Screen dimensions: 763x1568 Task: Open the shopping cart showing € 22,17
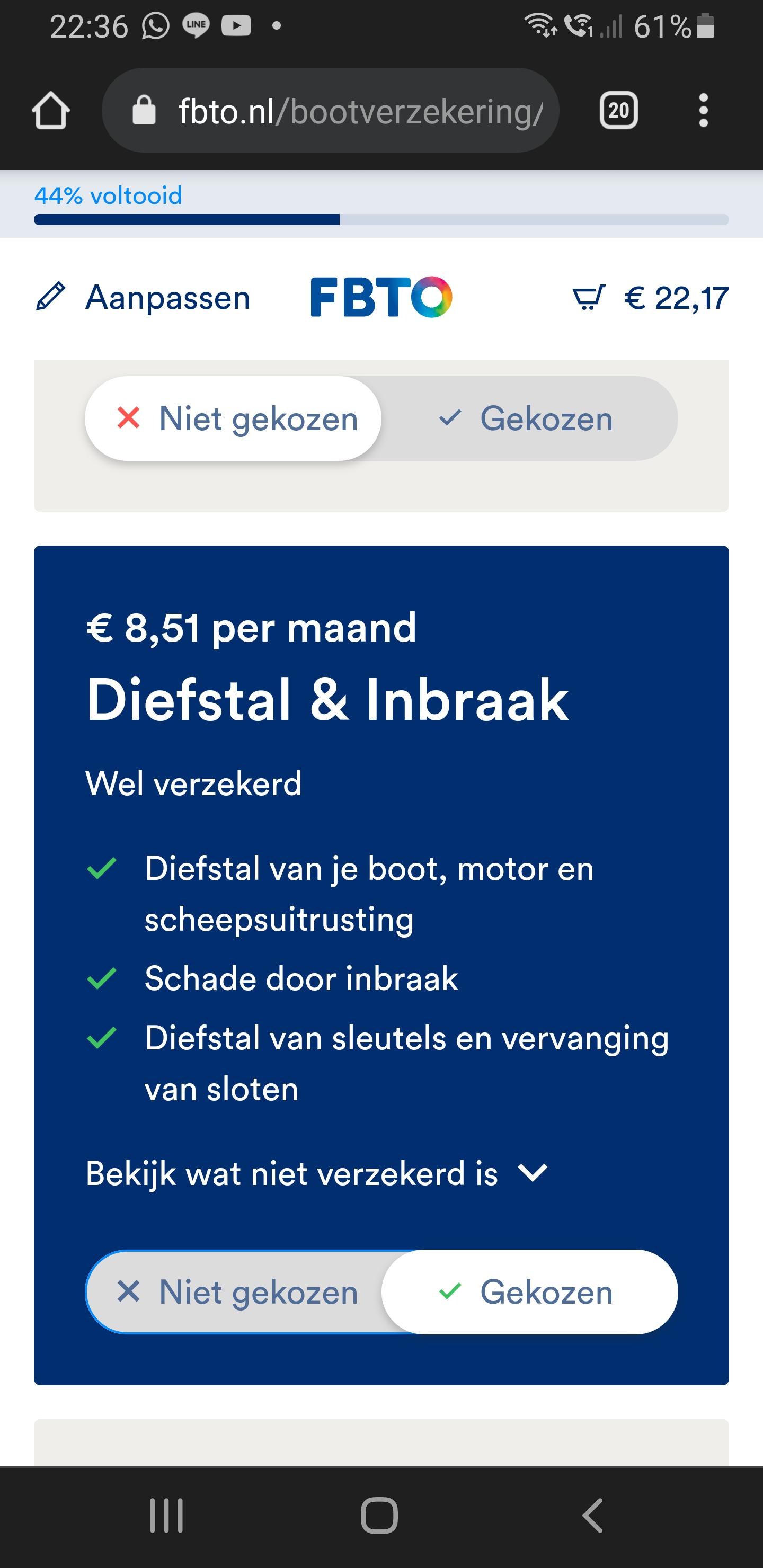tap(650, 298)
